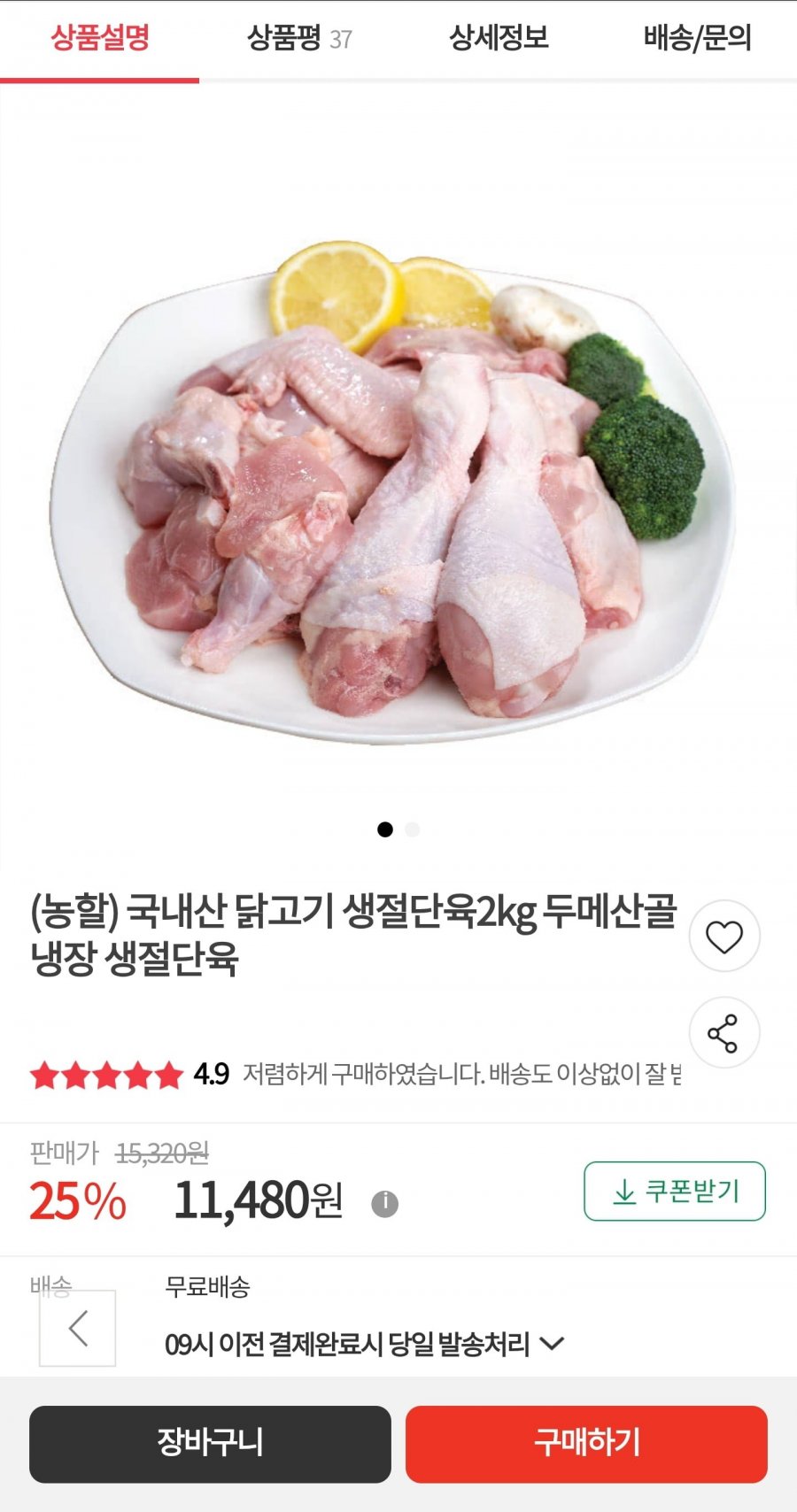Screen dimensions: 797x1512
Task: Tap 쿠폰받기 to download coupon
Action: (675, 1192)
